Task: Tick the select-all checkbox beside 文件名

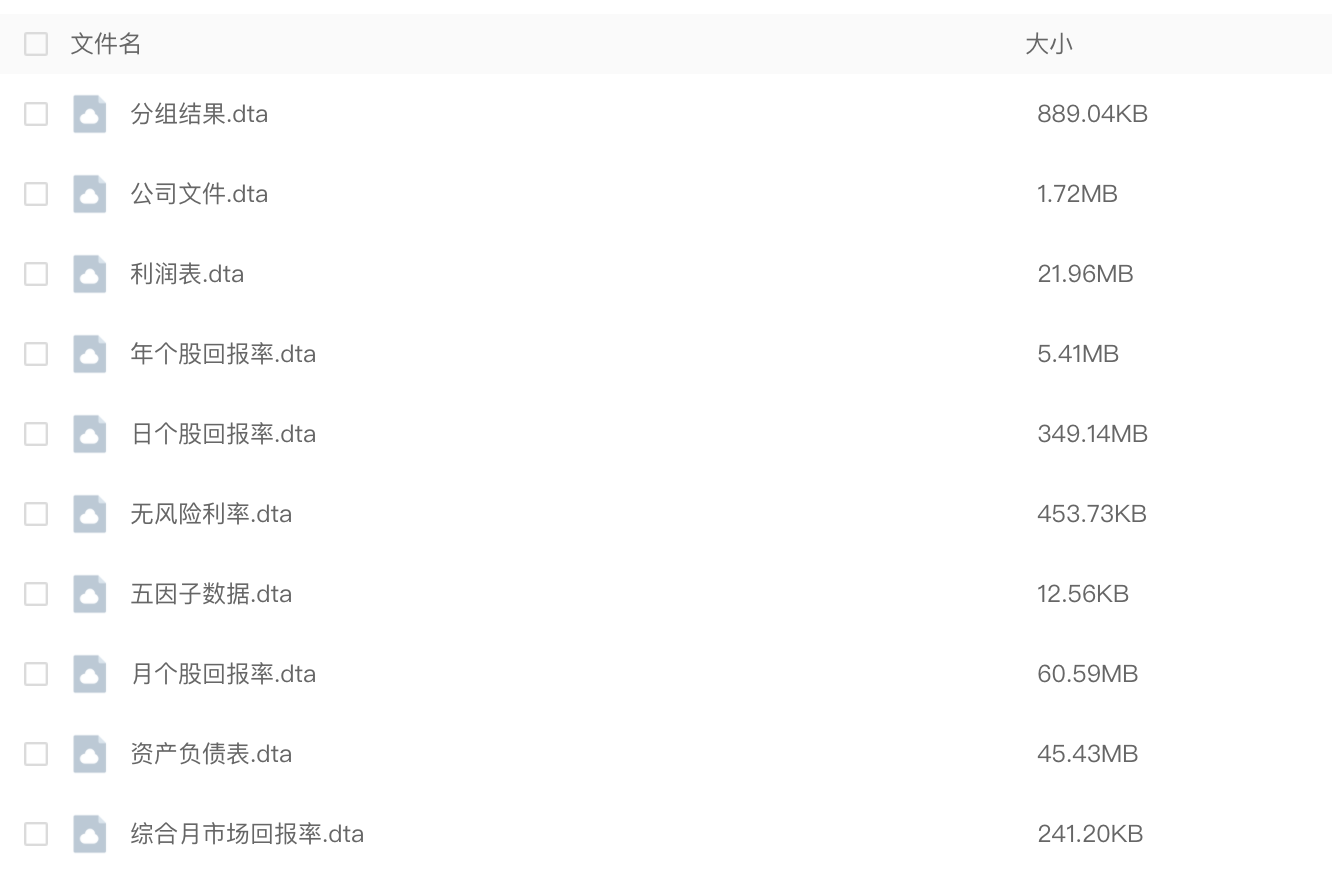Action: point(36,44)
